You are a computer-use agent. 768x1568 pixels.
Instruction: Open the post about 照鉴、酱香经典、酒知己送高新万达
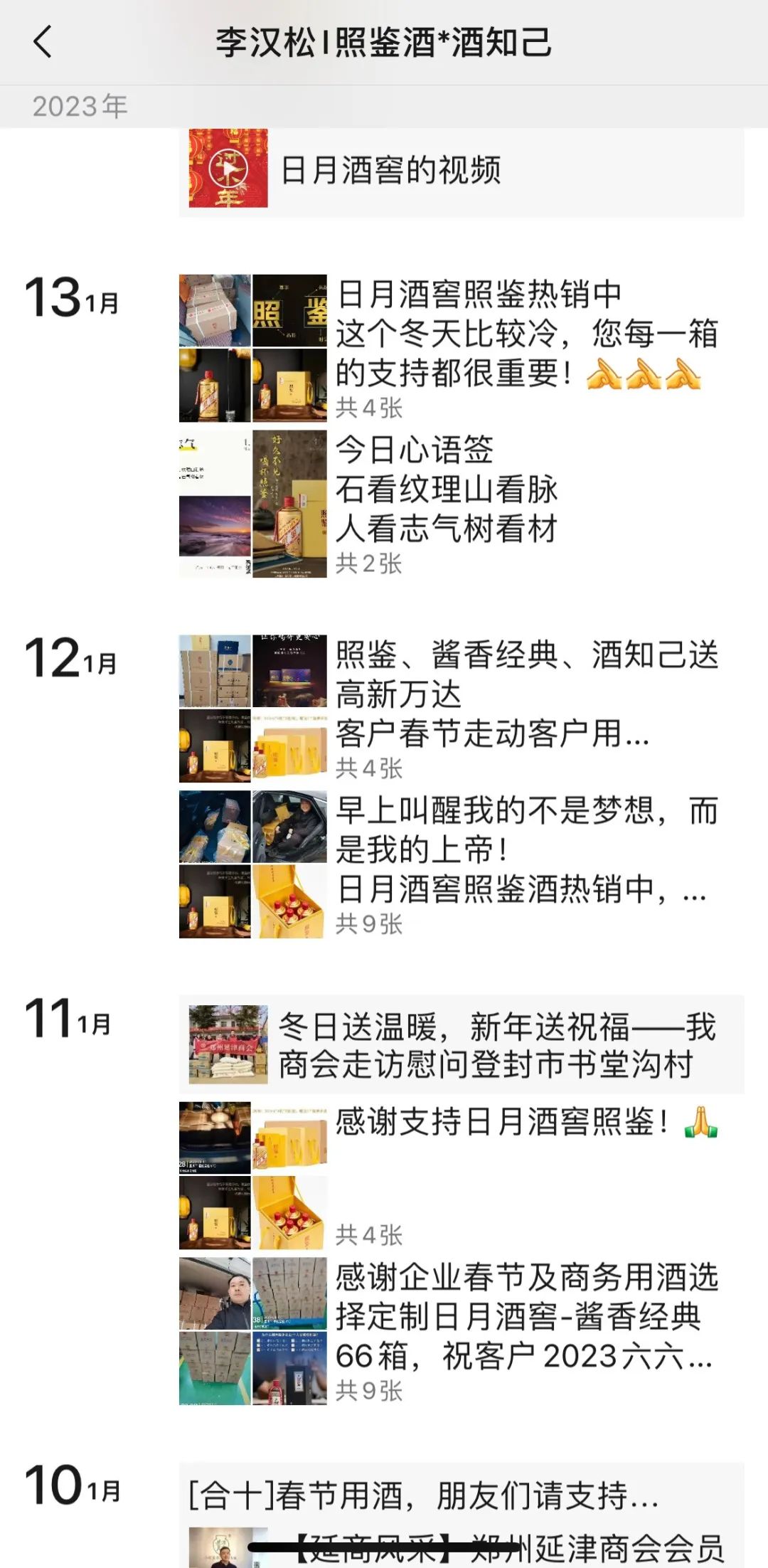[526, 694]
